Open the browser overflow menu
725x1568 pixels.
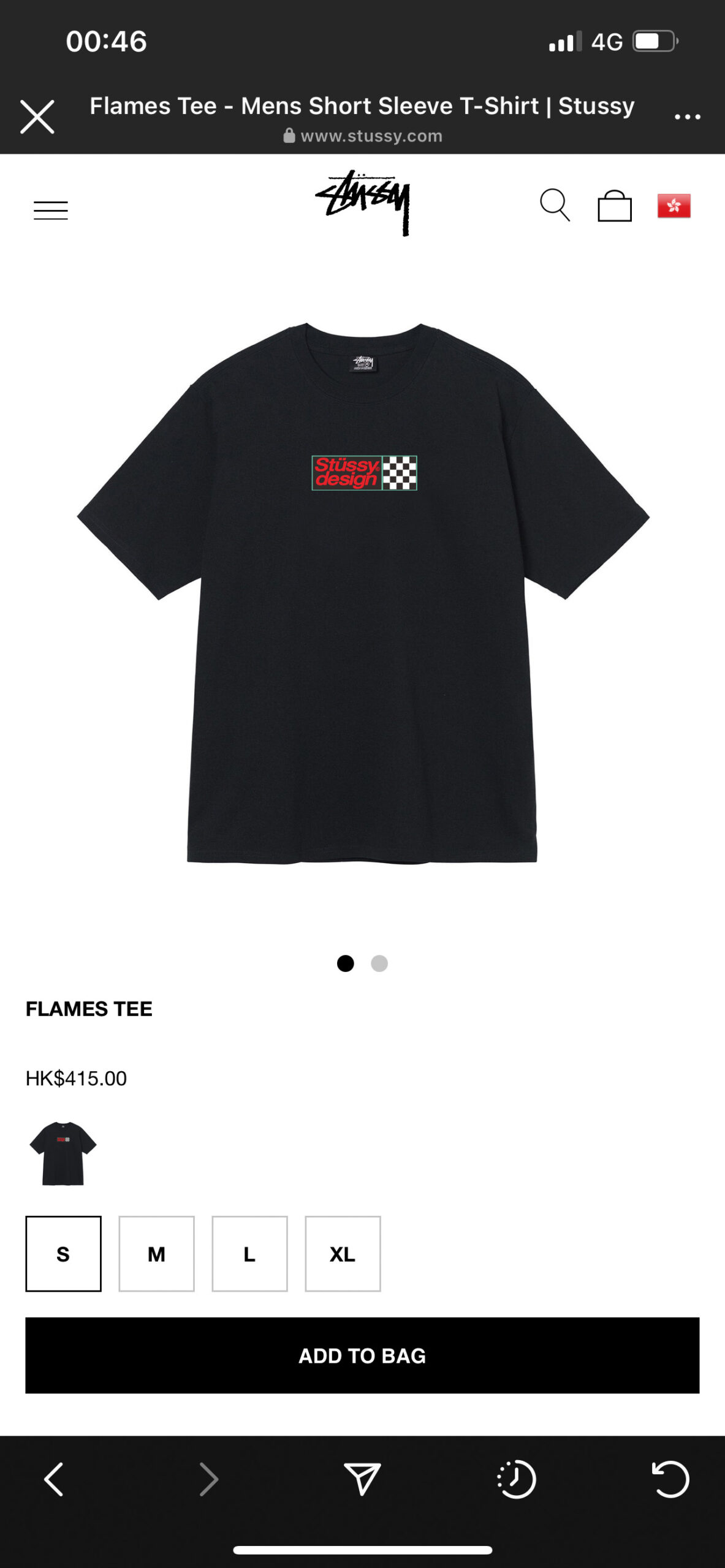tap(687, 116)
